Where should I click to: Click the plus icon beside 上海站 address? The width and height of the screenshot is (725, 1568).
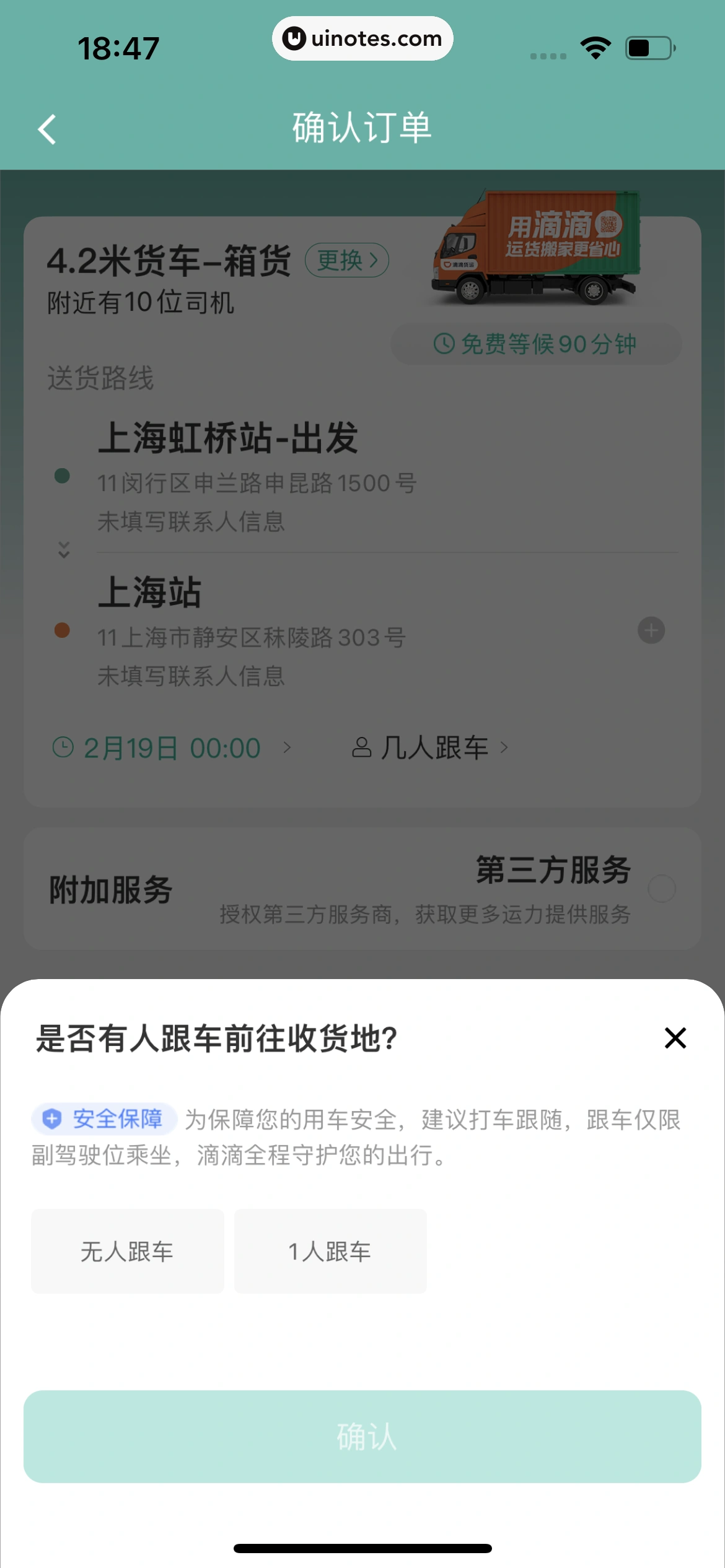651,630
